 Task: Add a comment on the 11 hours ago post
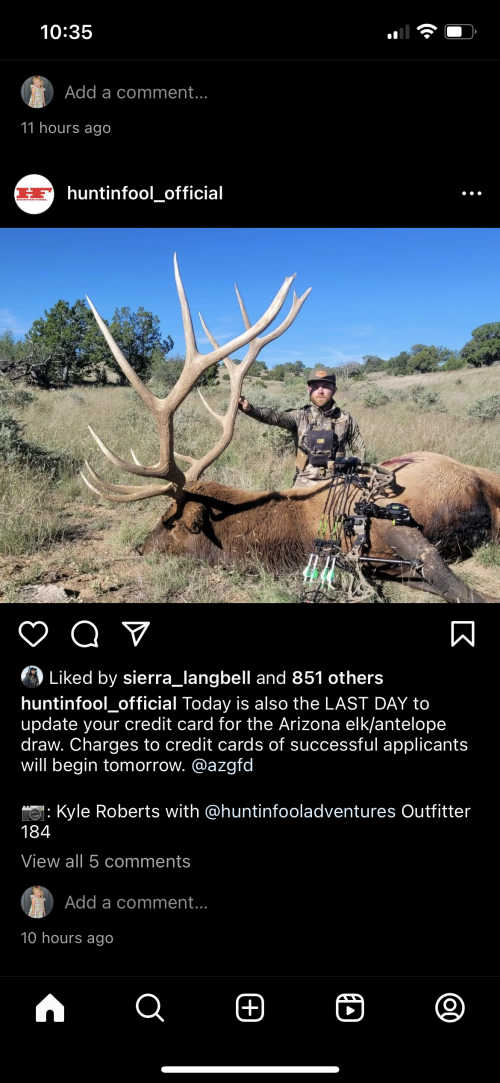(136, 92)
